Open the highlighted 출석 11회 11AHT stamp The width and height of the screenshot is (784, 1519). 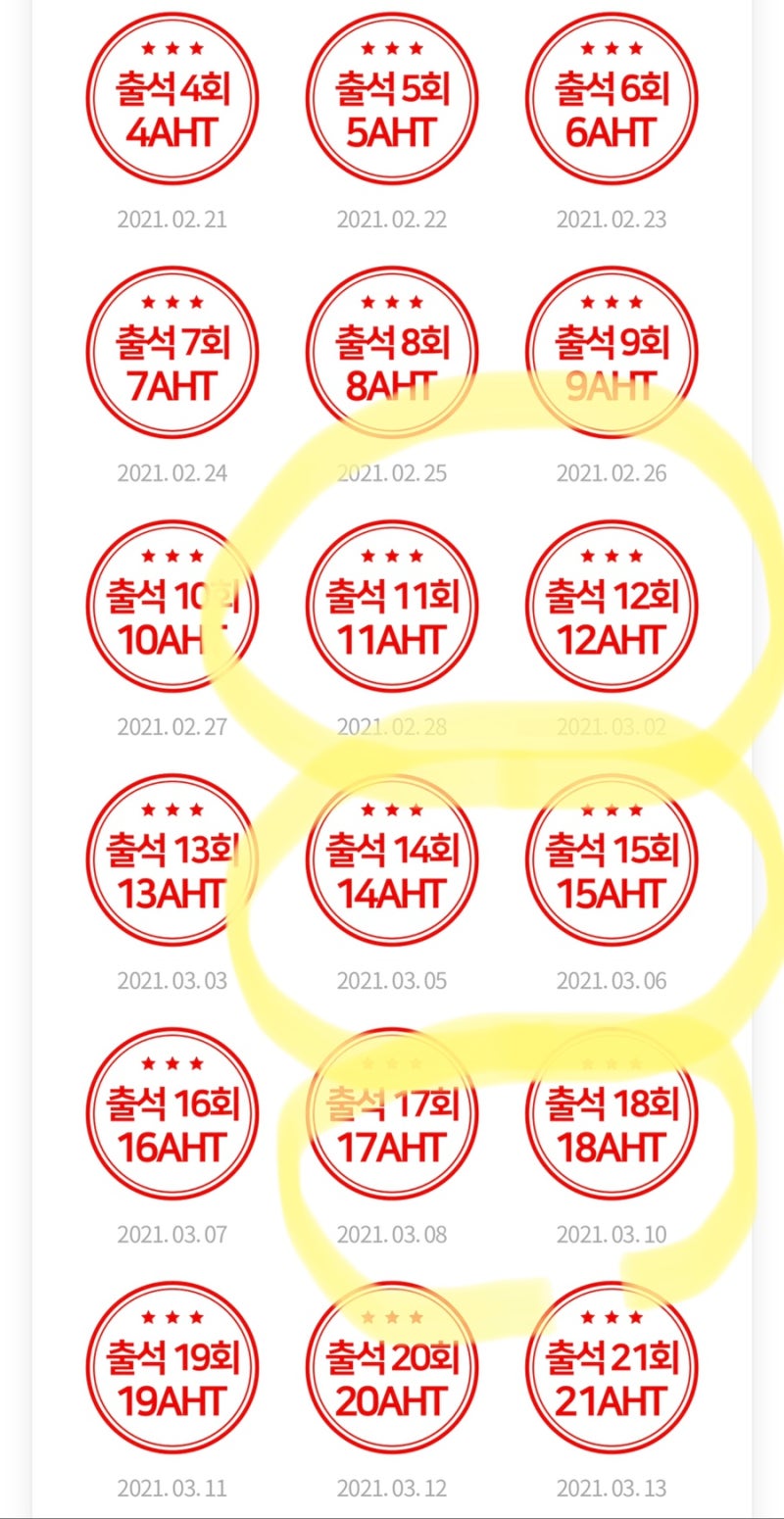pyautogui.click(x=392, y=606)
